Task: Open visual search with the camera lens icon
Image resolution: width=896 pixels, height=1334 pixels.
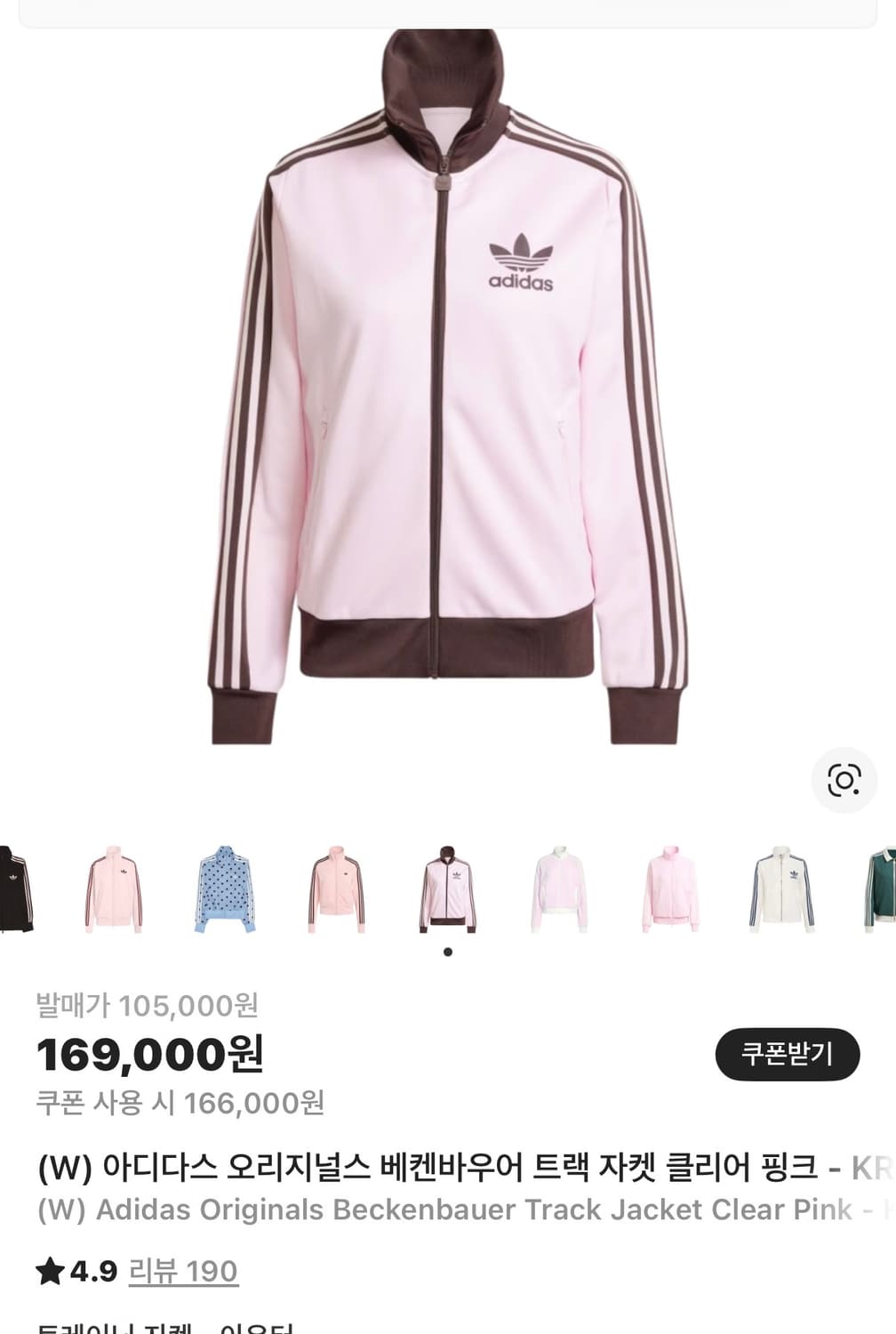Action: click(845, 778)
